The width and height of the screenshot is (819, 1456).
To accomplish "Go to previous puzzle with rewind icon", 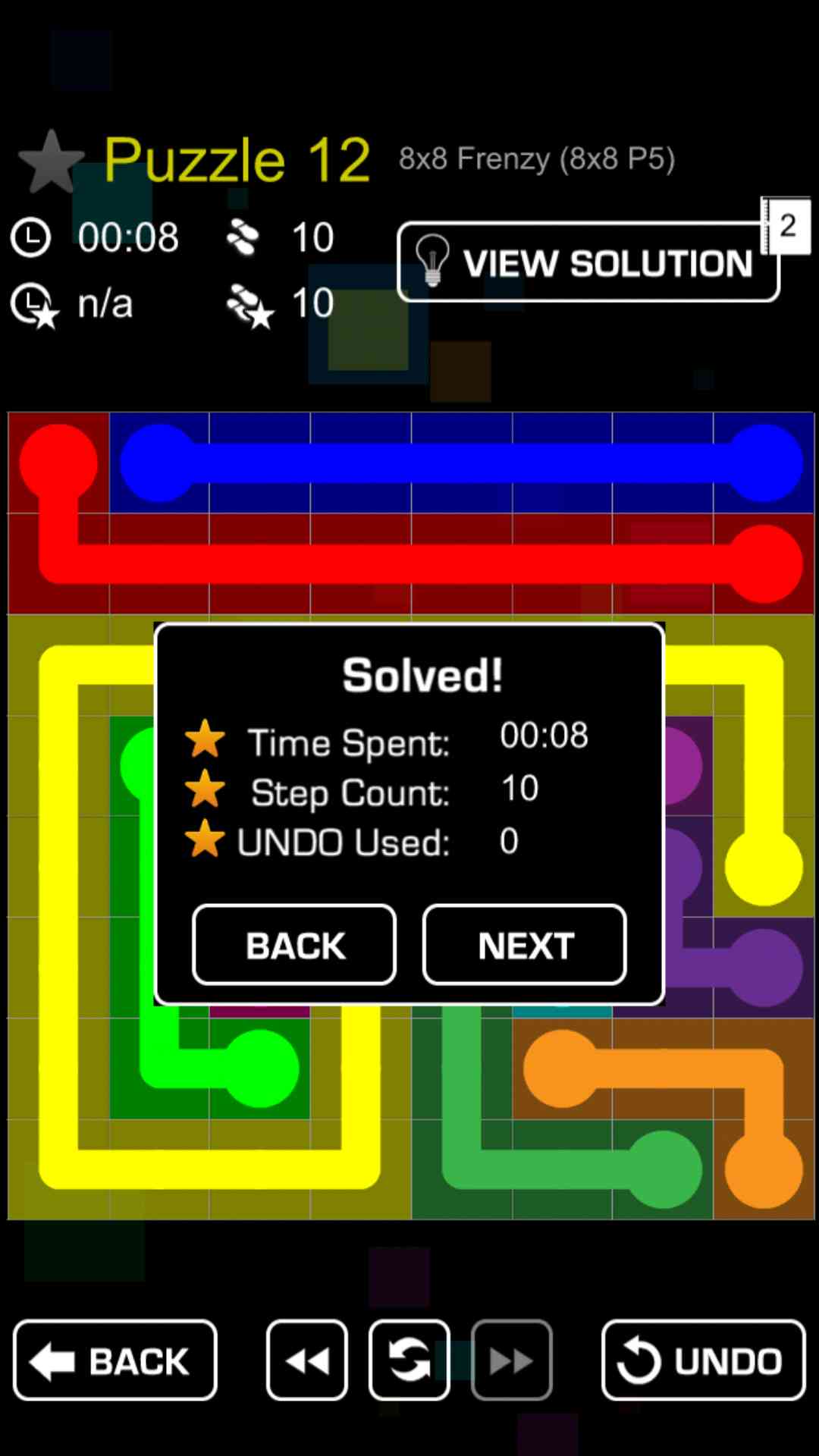I will click(307, 1360).
